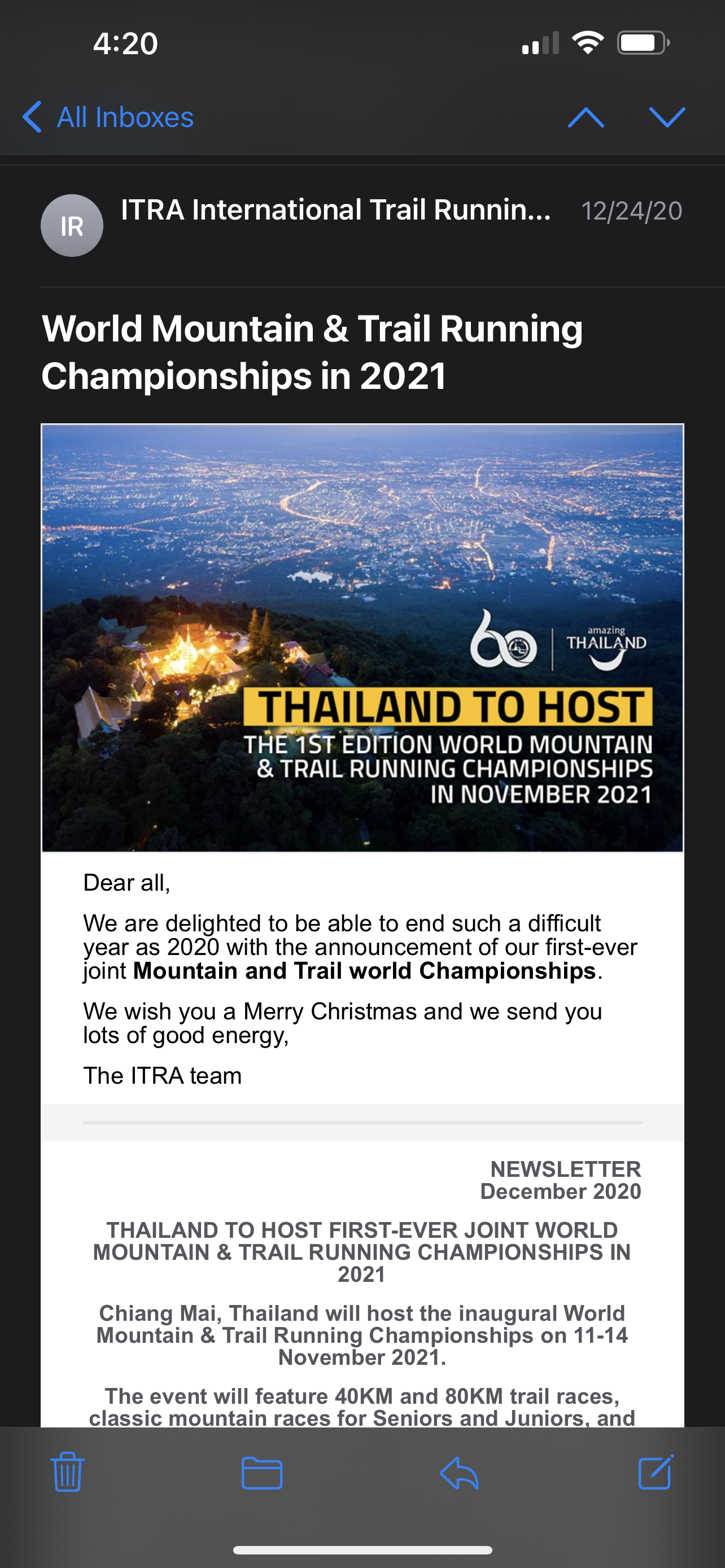Delete this email with the trash icon
This screenshot has height=1568, width=725.
pyautogui.click(x=68, y=1472)
